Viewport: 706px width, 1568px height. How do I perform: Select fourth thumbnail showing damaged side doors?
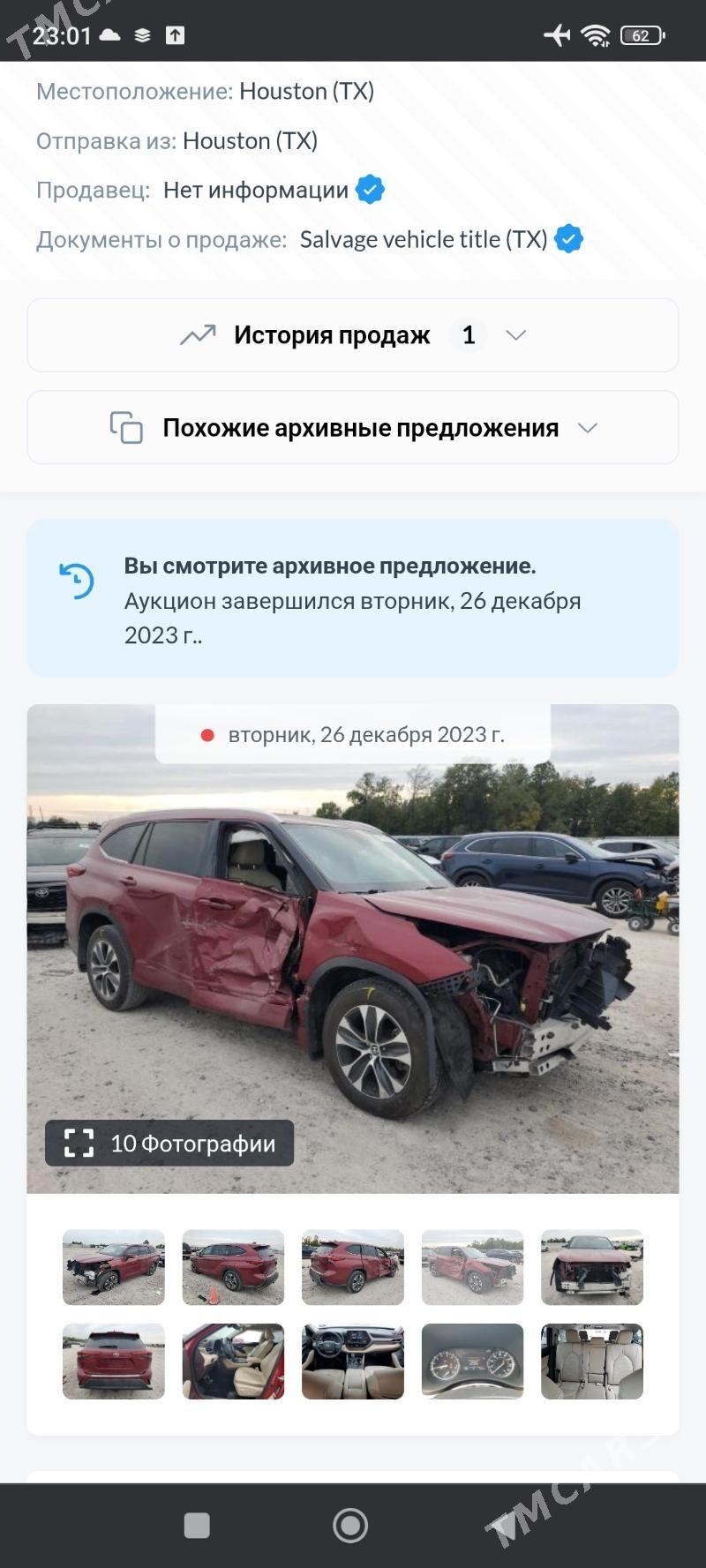pos(472,1267)
